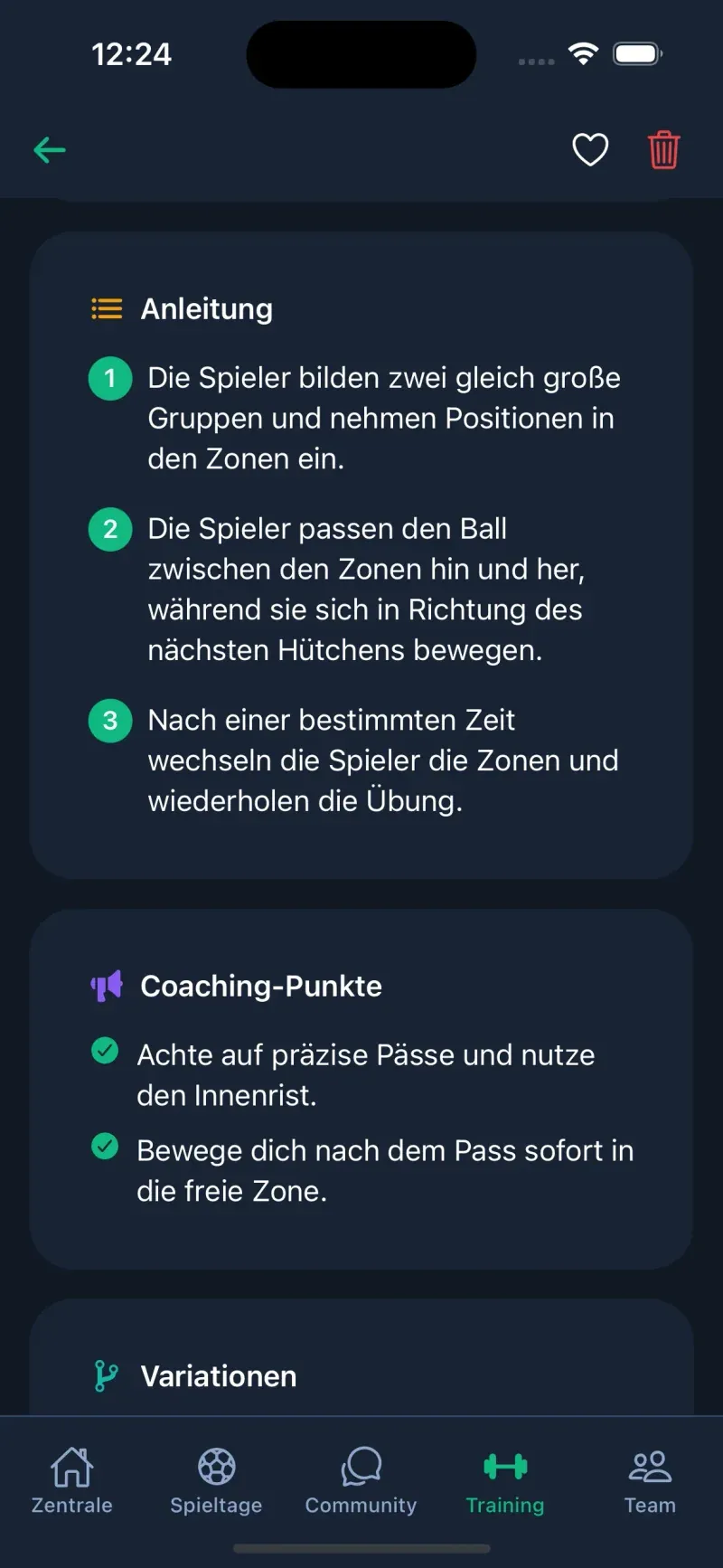Favorite this exercise with the heart

[590, 150]
